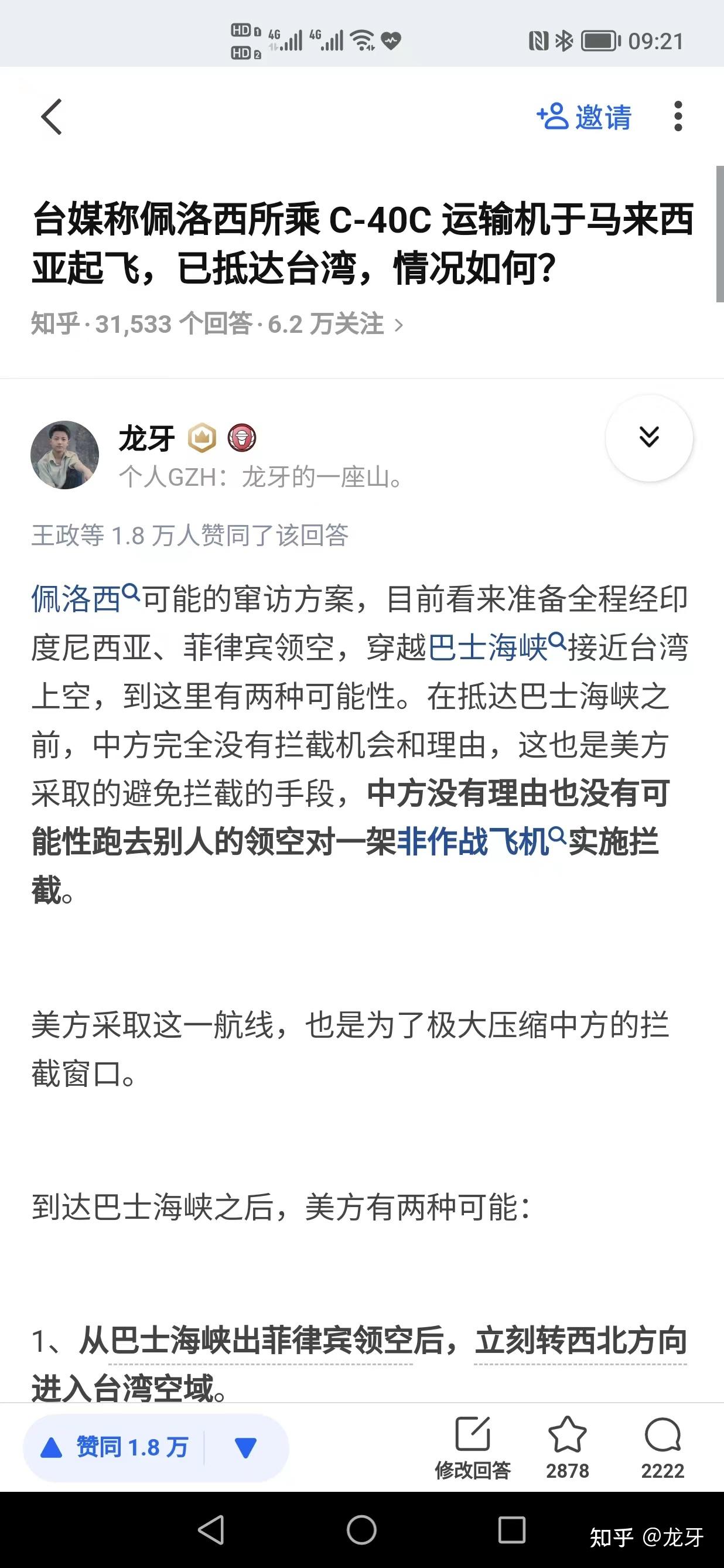The height and width of the screenshot is (1568, 724).
Task: Upvote with the 赞同 1.8 万 button
Action: 115,1447
